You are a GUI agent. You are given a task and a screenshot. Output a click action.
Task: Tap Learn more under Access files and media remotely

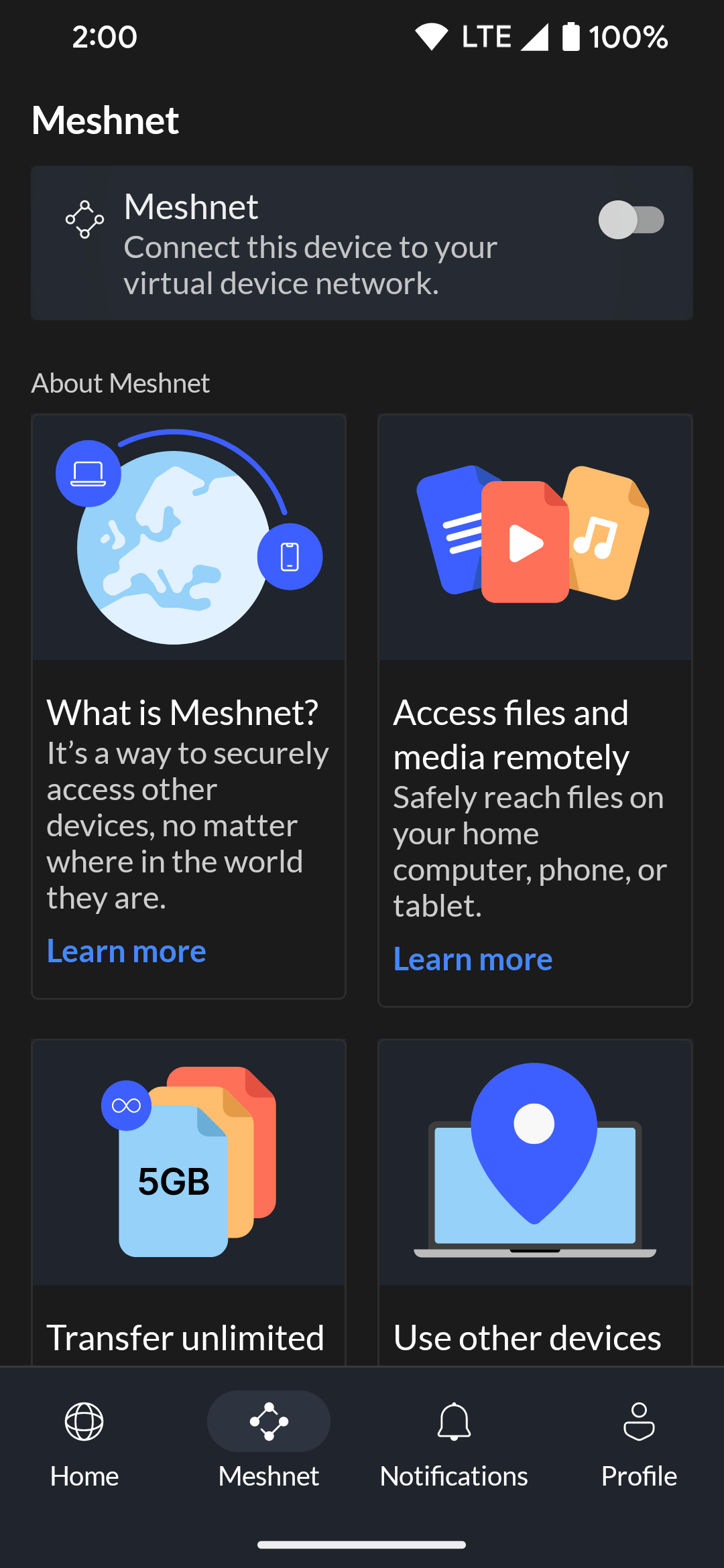click(473, 959)
